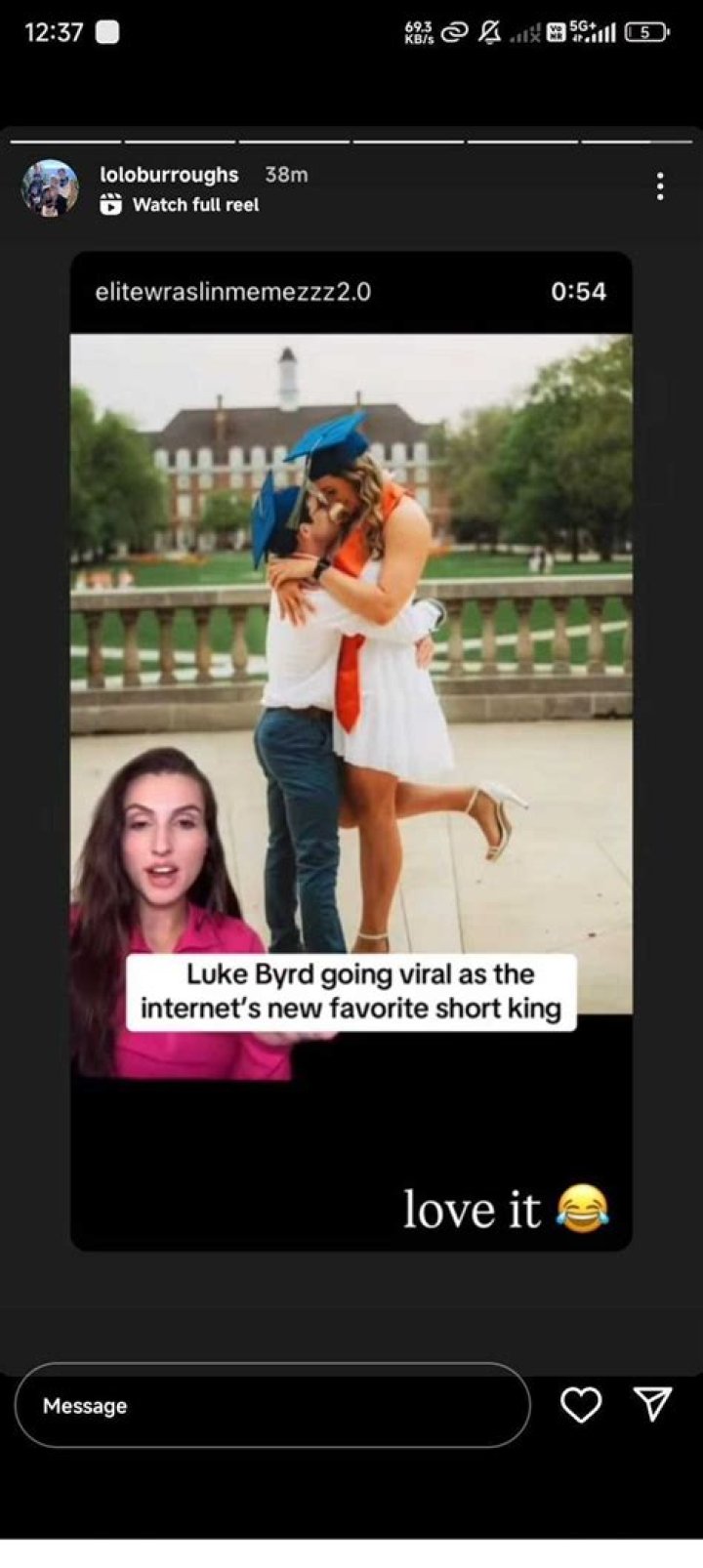Open the loloburroughs username link
703x1568 pixels.
pos(169,175)
